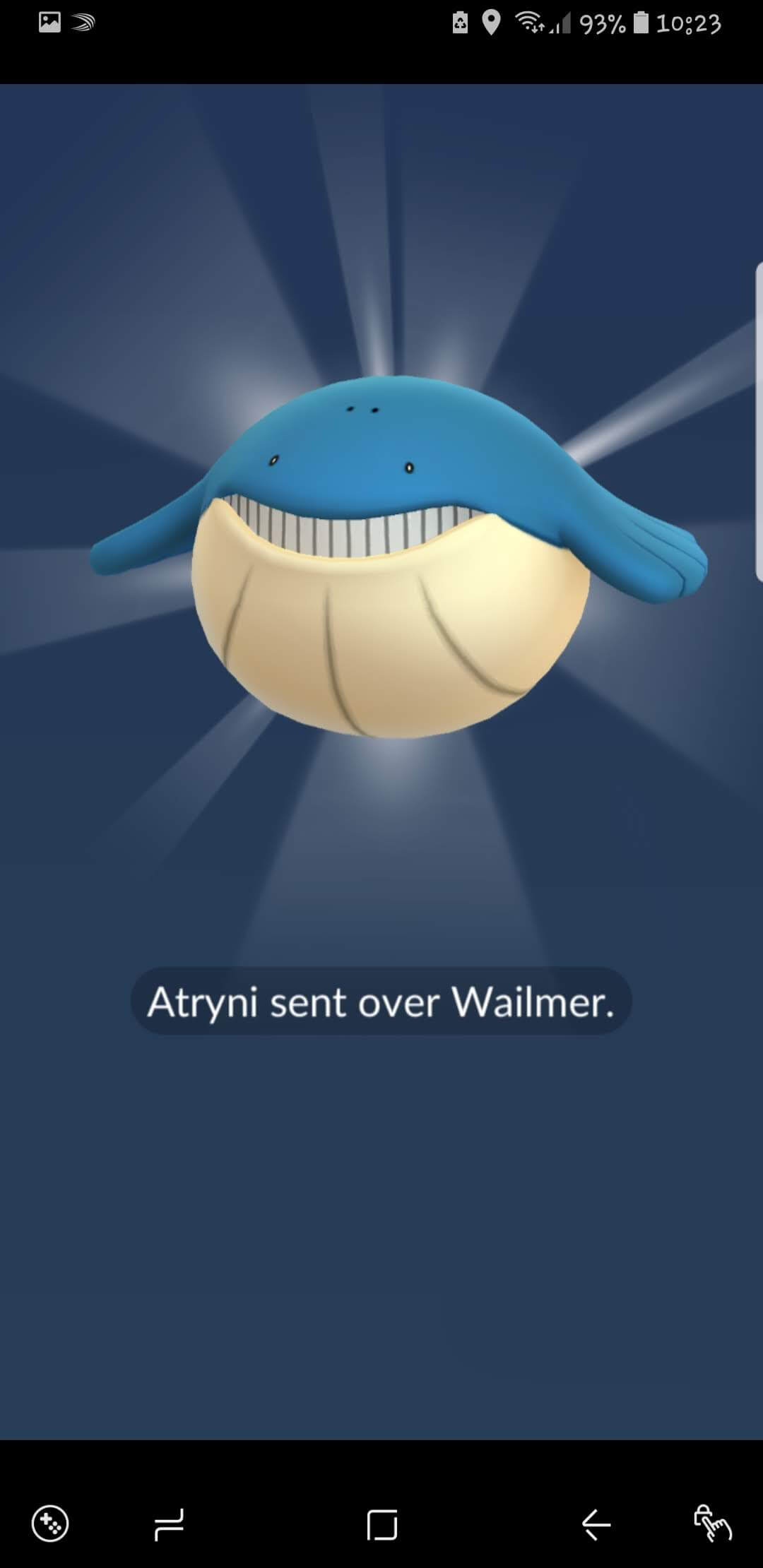Open the game tools icon
Viewport: 763px width, 1568px height.
(x=50, y=1524)
